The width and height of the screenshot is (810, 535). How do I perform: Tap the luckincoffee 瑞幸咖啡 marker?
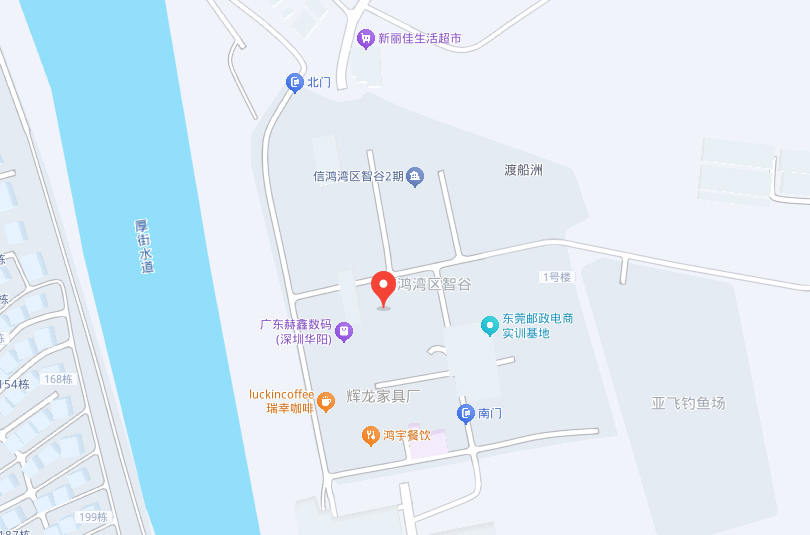point(326,401)
